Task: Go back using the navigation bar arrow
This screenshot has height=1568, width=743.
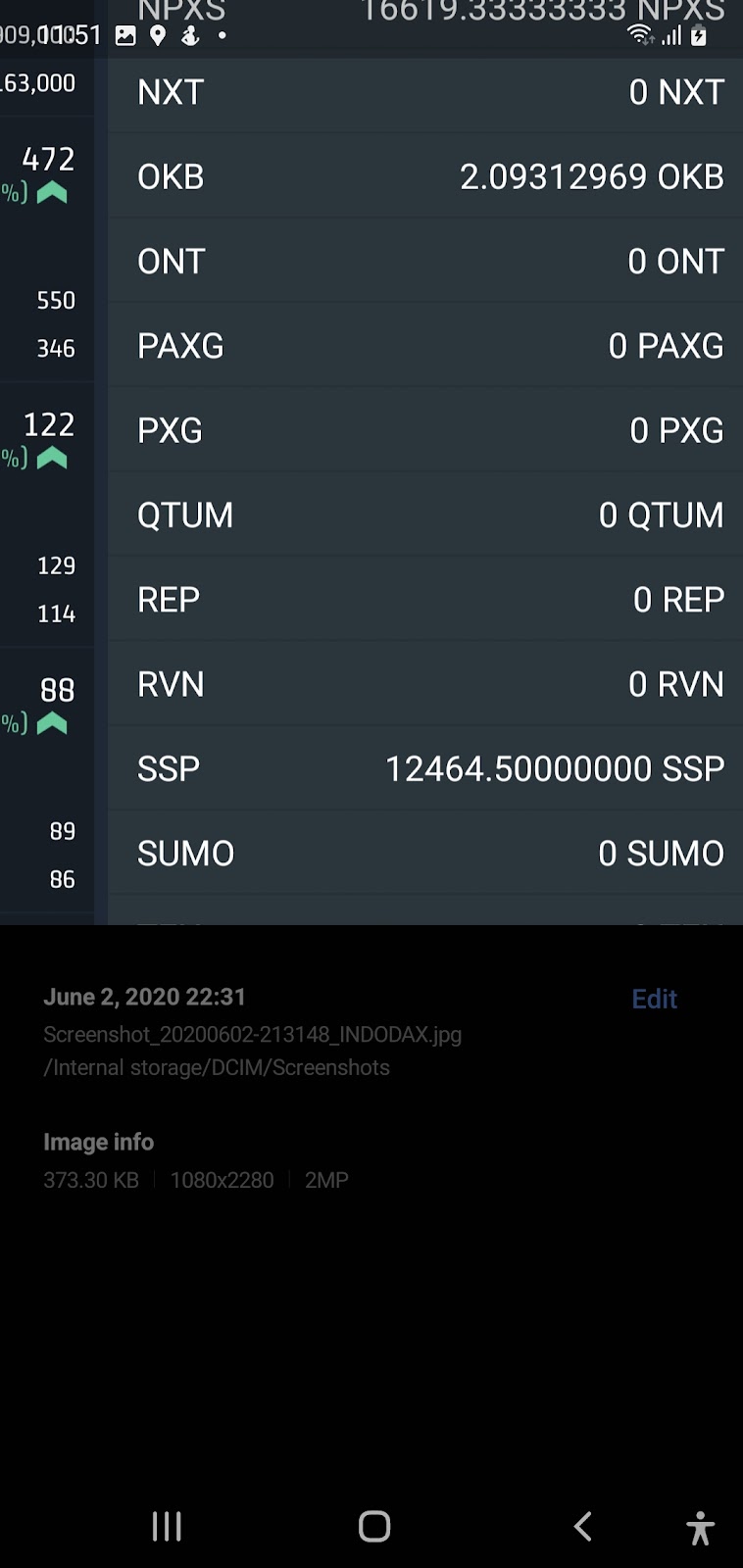Action: click(582, 1526)
